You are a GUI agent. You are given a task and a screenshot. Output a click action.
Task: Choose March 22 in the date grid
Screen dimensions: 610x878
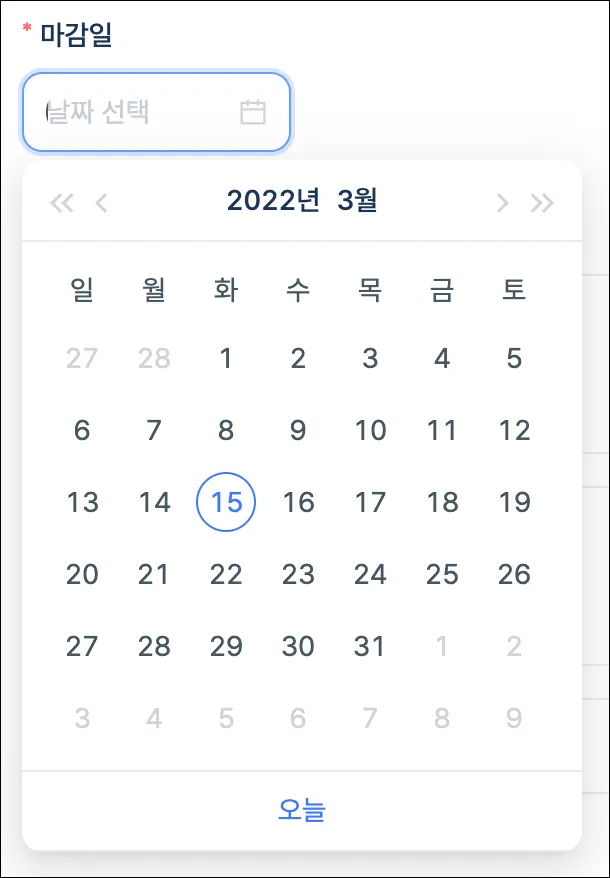coord(226,574)
